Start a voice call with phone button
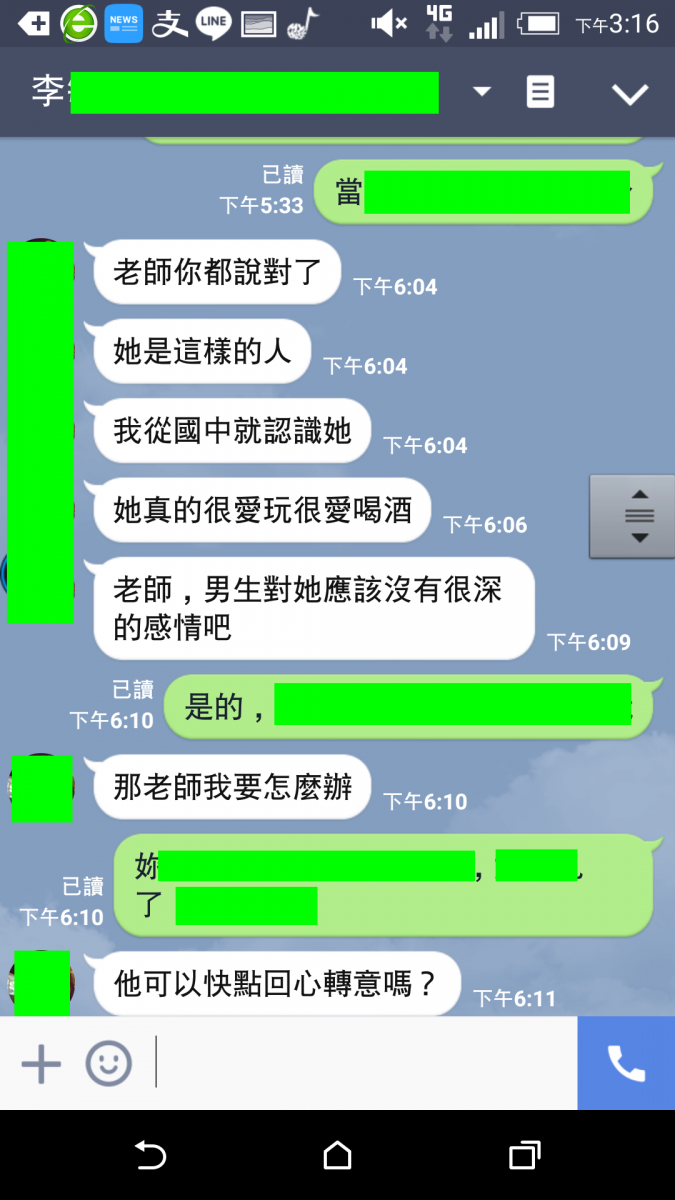Viewport: 675px width, 1200px height. point(626,1064)
